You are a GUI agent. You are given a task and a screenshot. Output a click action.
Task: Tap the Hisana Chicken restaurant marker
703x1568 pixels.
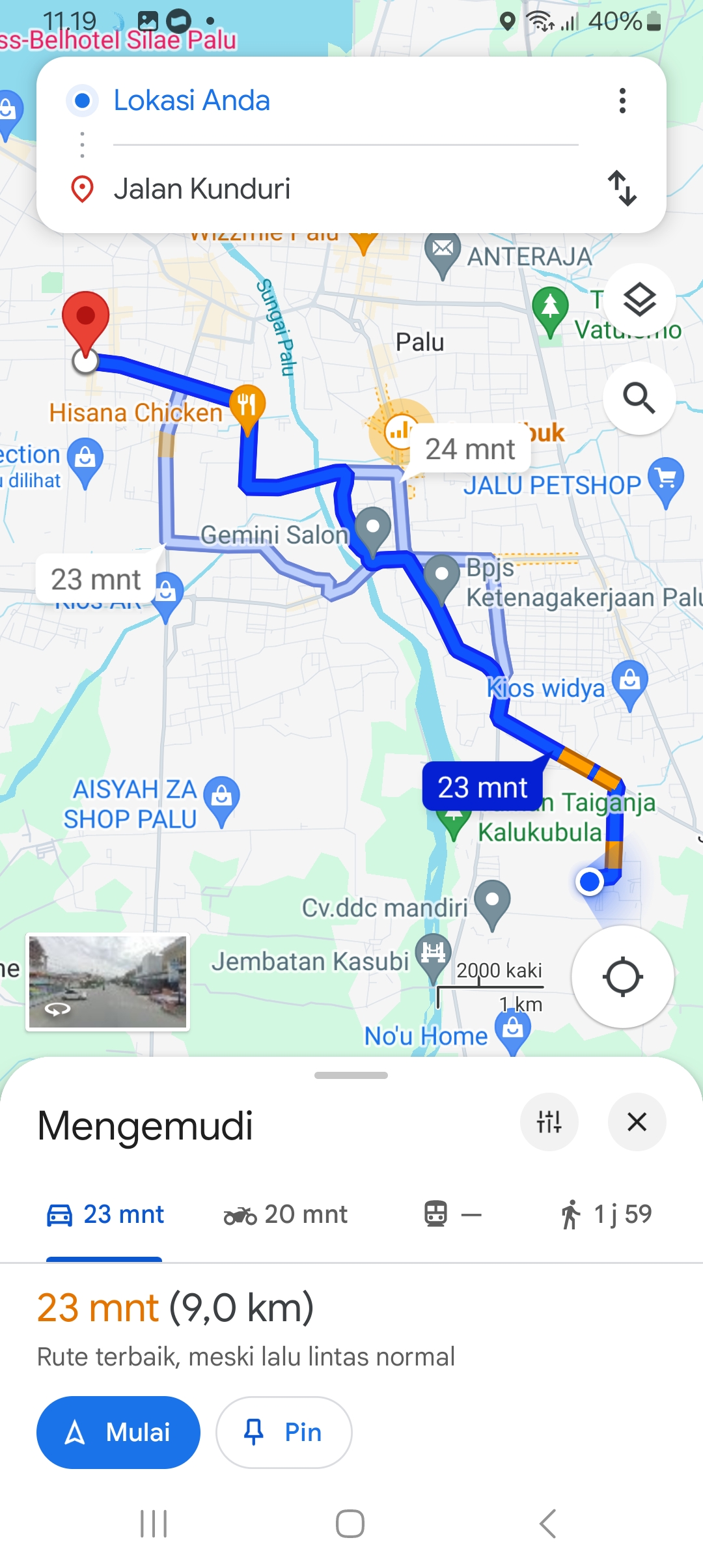[247, 407]
